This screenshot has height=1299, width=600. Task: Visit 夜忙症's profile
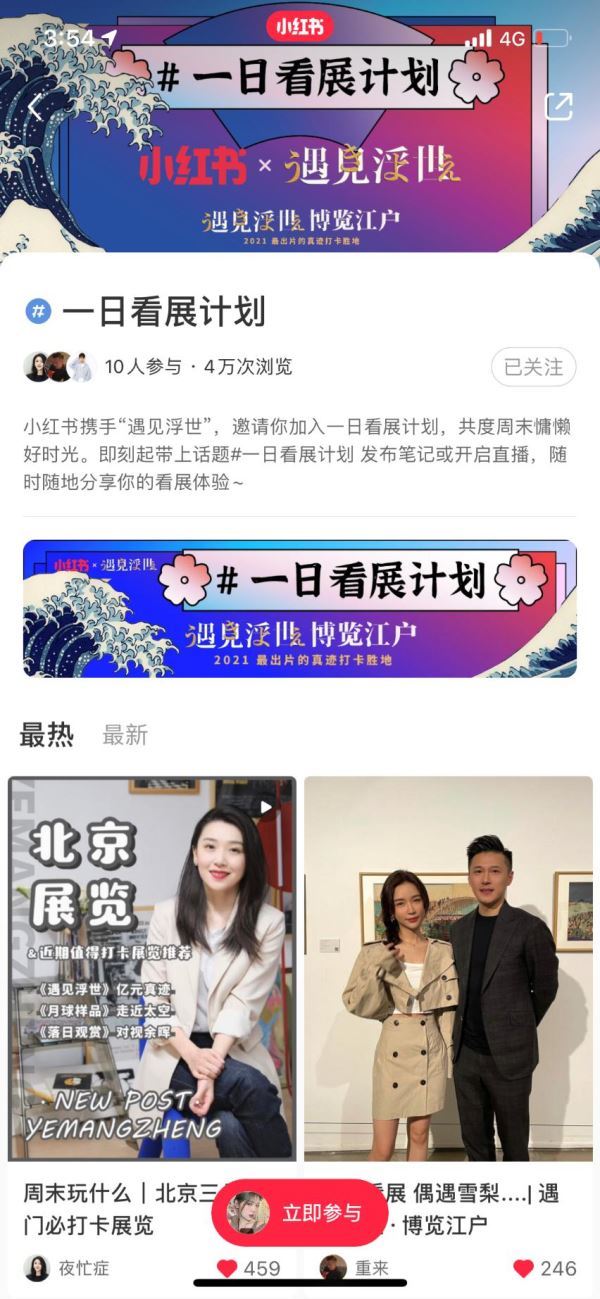coord(68,1268)
